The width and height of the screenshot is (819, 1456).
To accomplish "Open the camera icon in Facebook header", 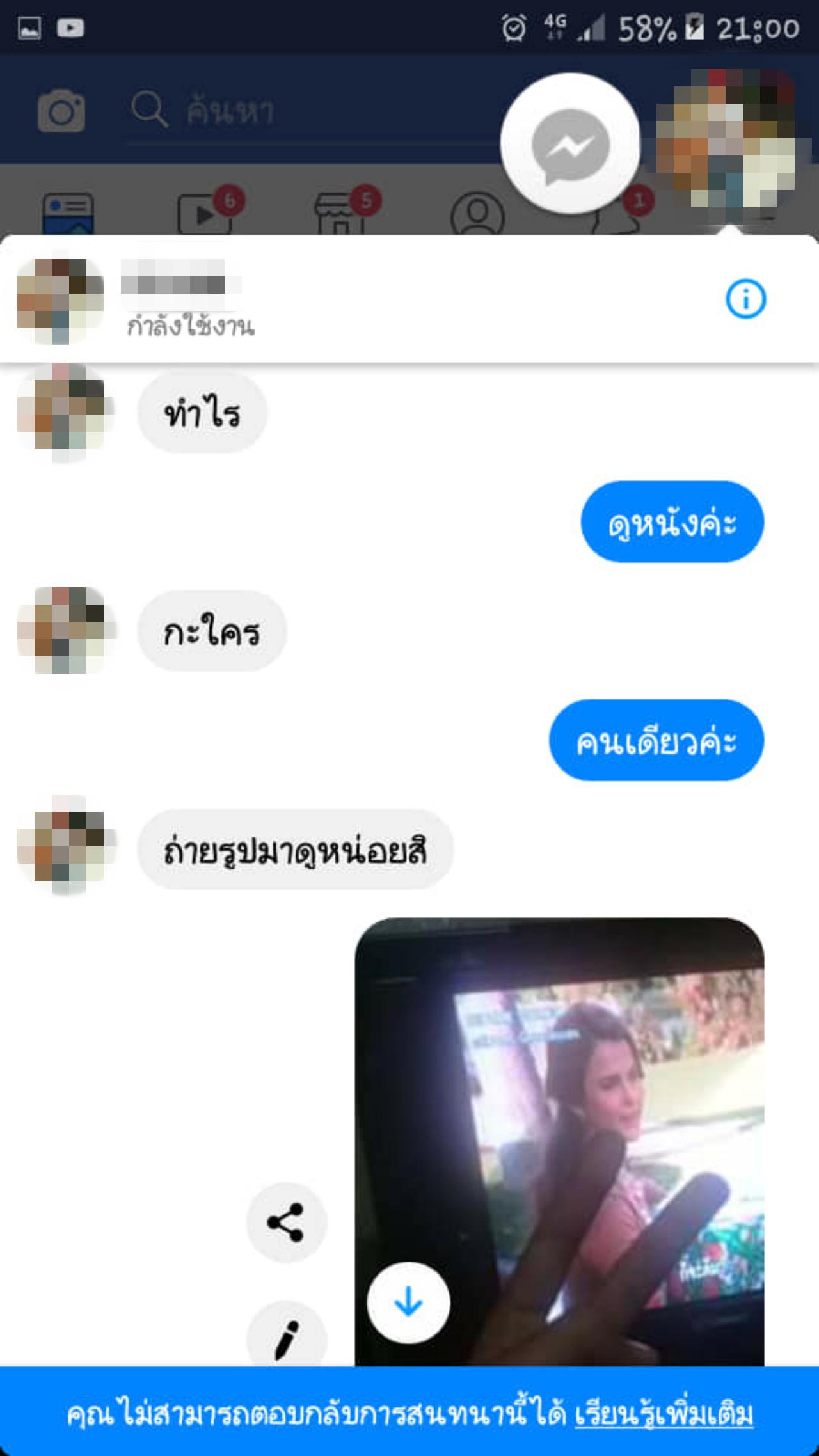I will click(x=61, y=111).
